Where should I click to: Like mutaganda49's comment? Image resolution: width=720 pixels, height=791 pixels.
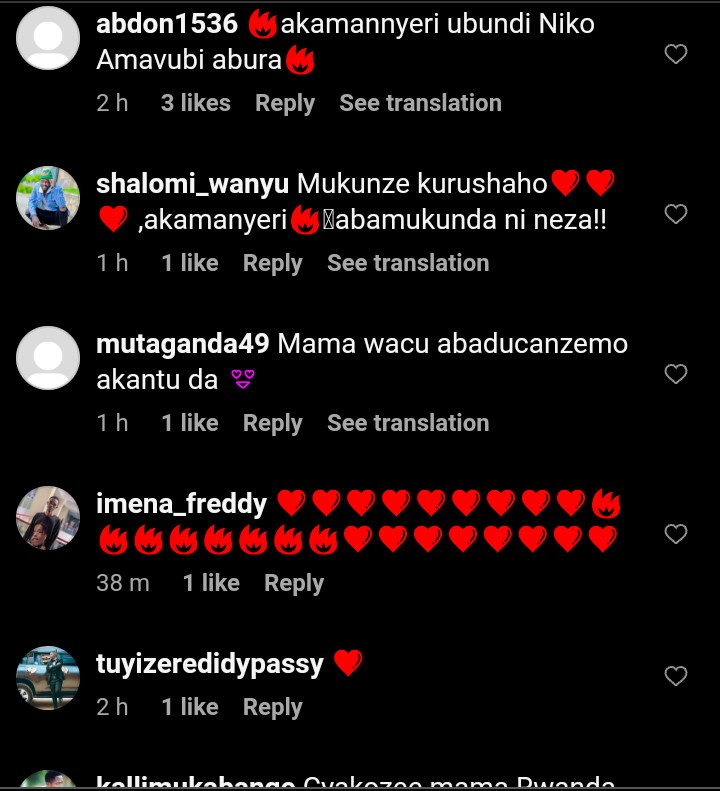point(676,374)
